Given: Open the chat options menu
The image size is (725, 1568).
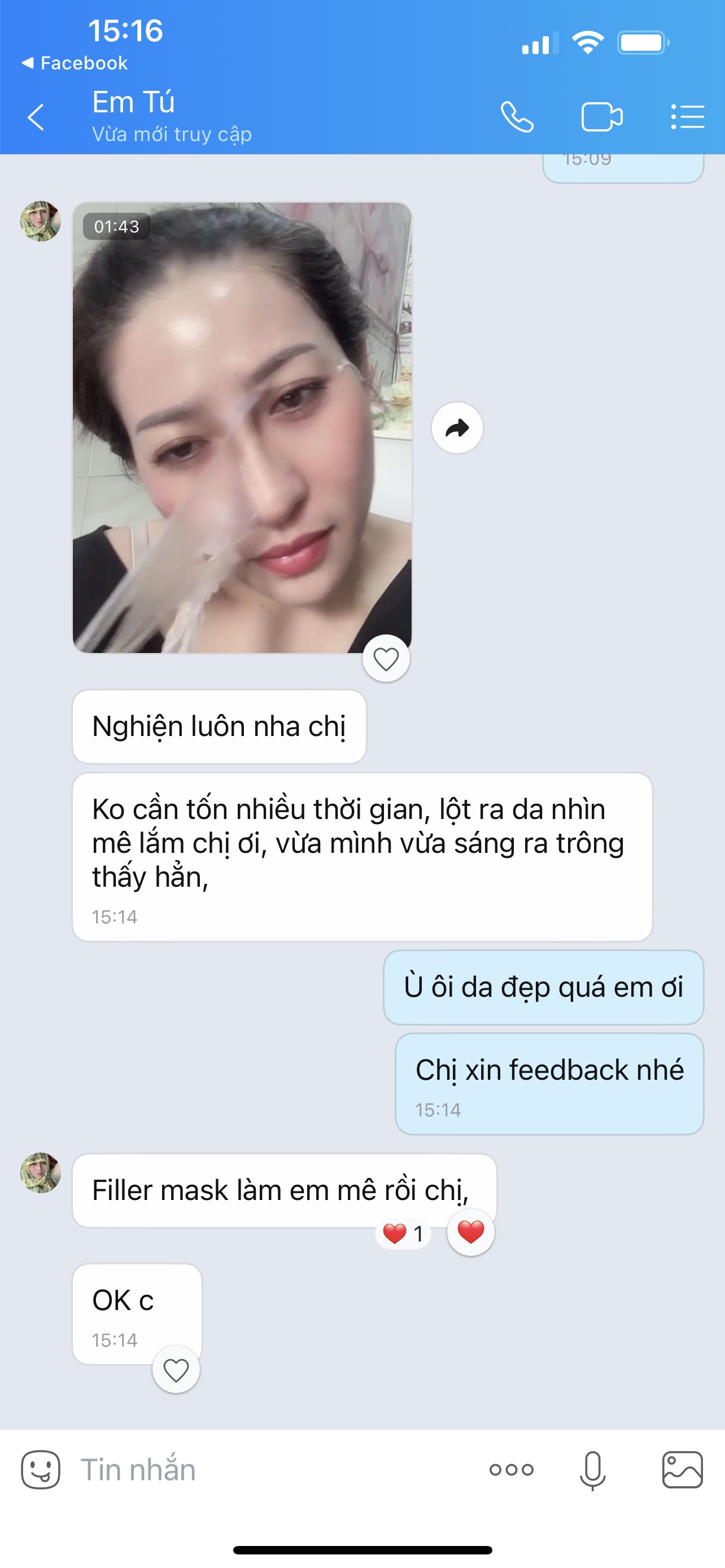Looking at the screenshot, I should click(687, 117).
